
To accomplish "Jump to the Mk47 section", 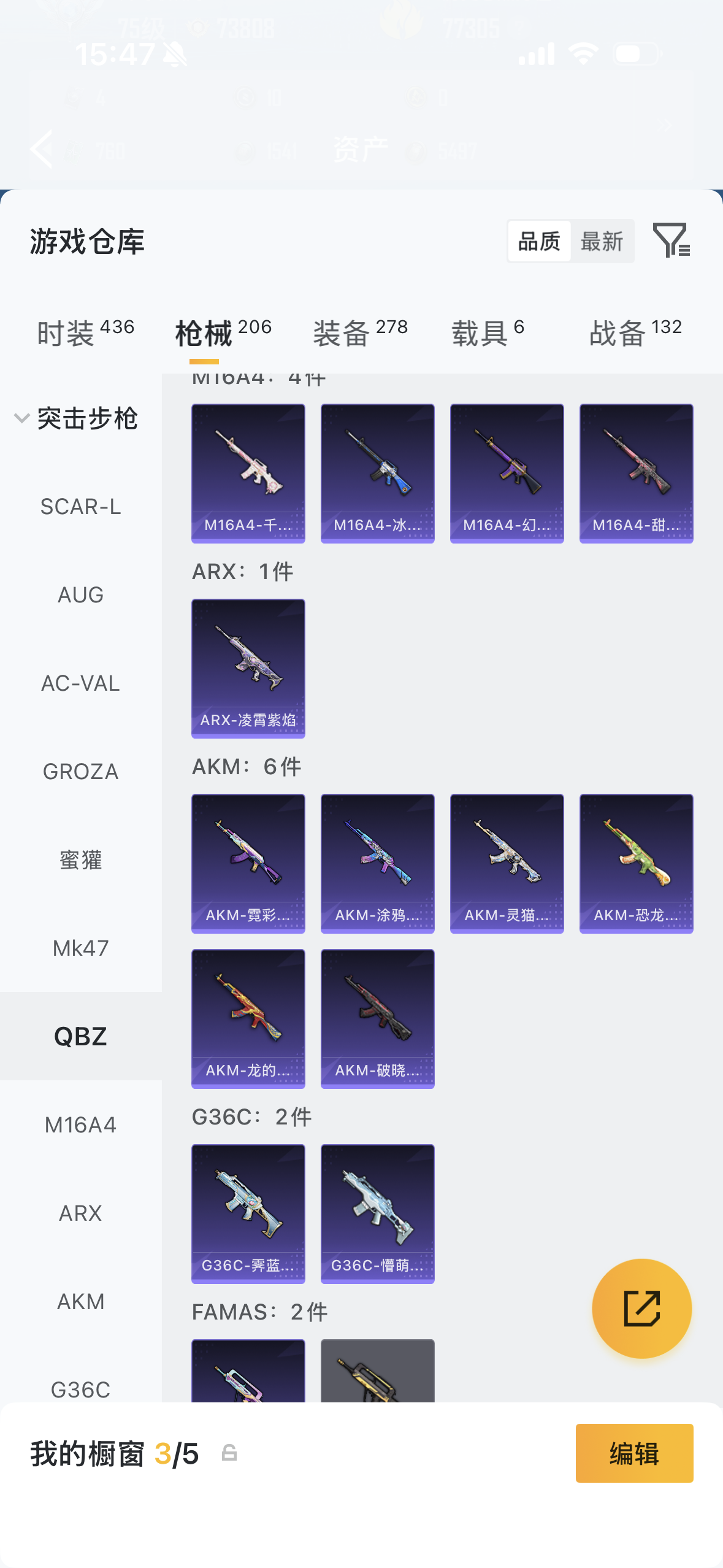I will pyautogui.click(x=80, y=948).
